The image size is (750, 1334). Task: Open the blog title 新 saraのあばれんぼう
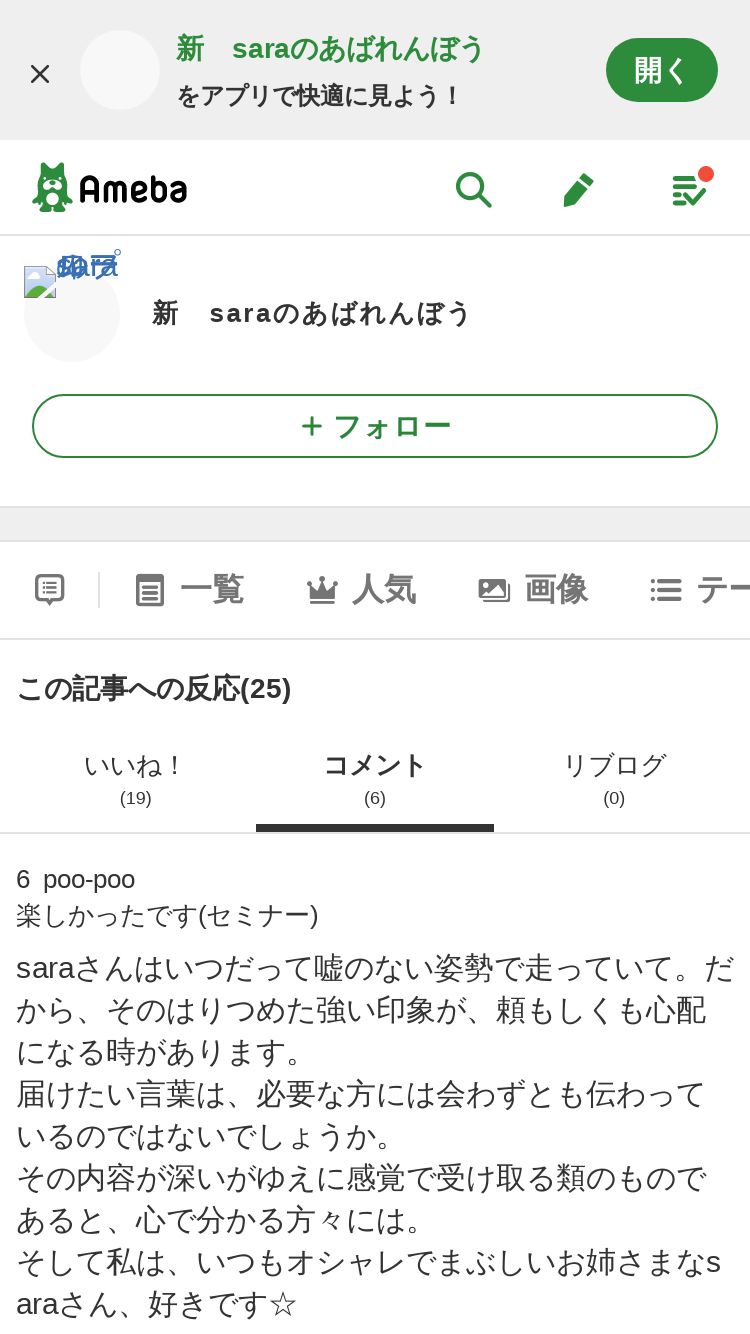click(311, 313)
